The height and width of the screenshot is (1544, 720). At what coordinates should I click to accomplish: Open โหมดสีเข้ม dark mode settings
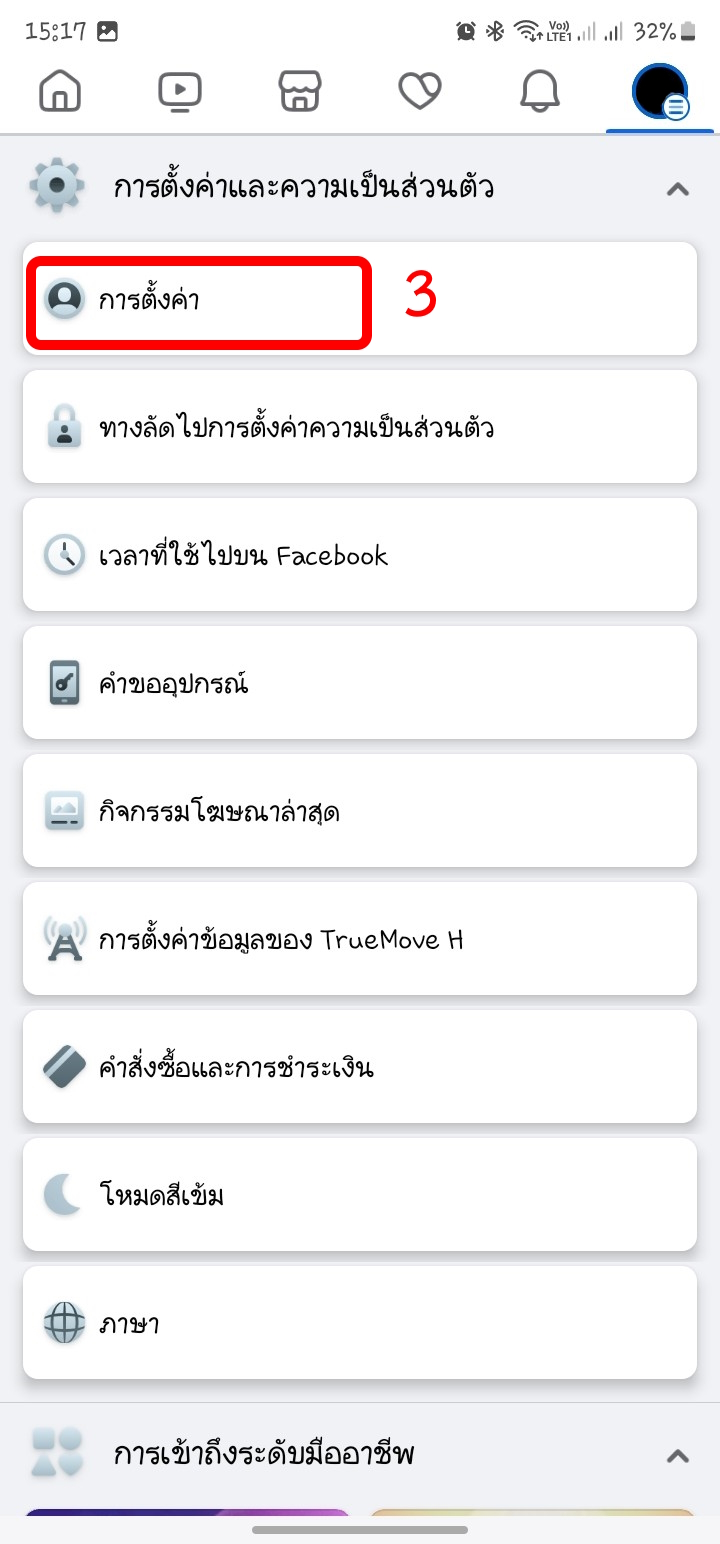point(360,1195)
